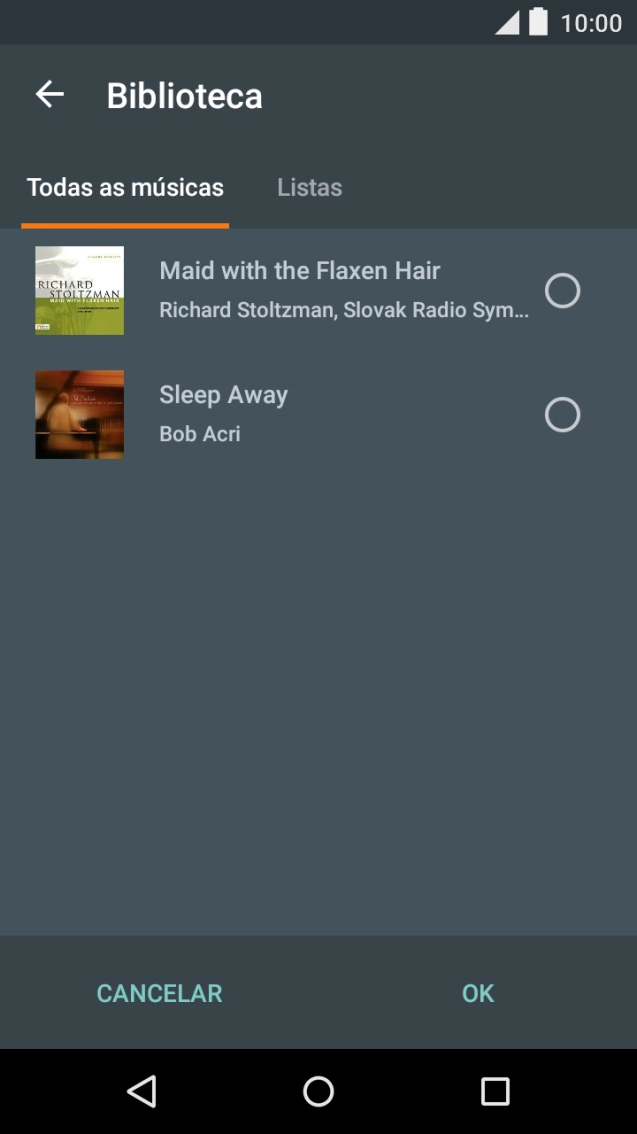Select the Sleep Away radio button

tap(562, 414)
